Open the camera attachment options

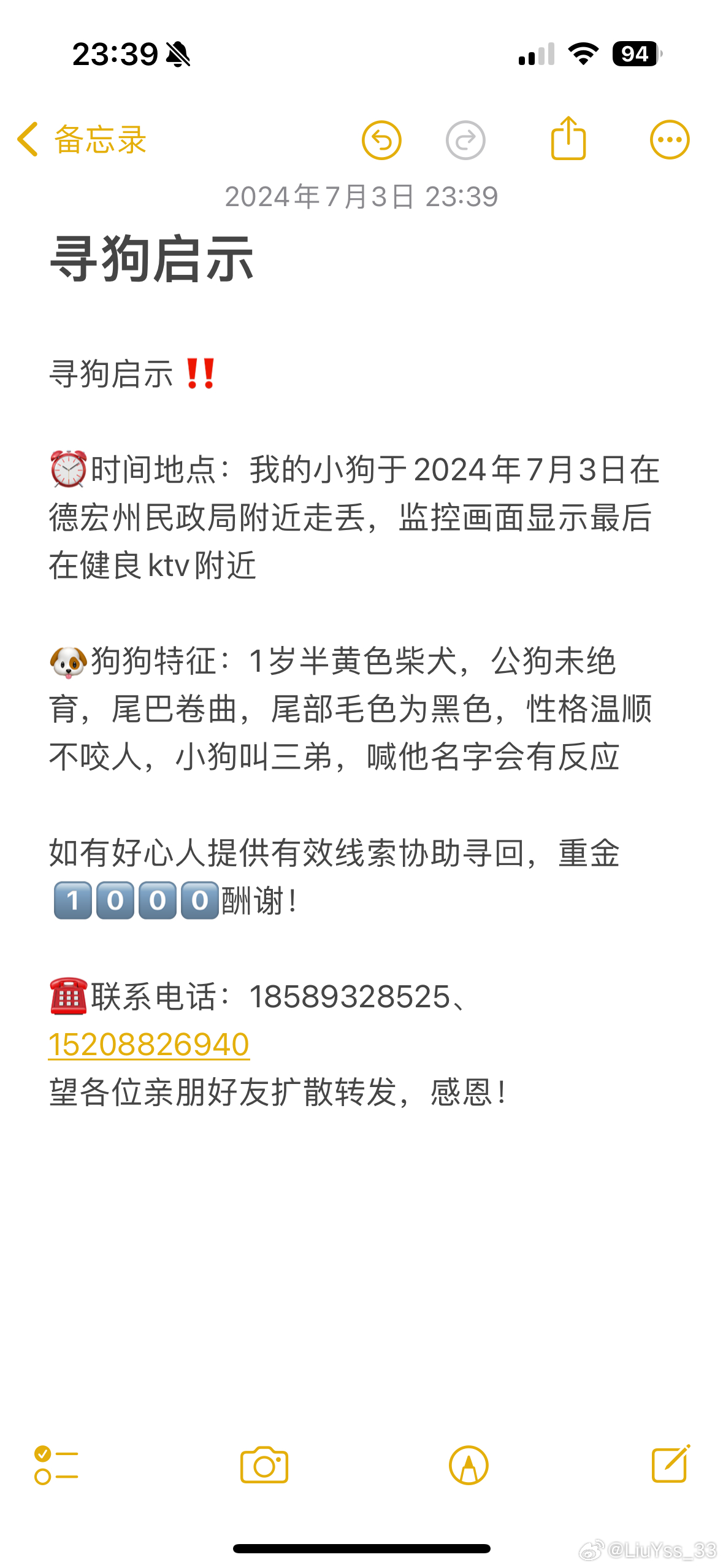(264, 1465)
